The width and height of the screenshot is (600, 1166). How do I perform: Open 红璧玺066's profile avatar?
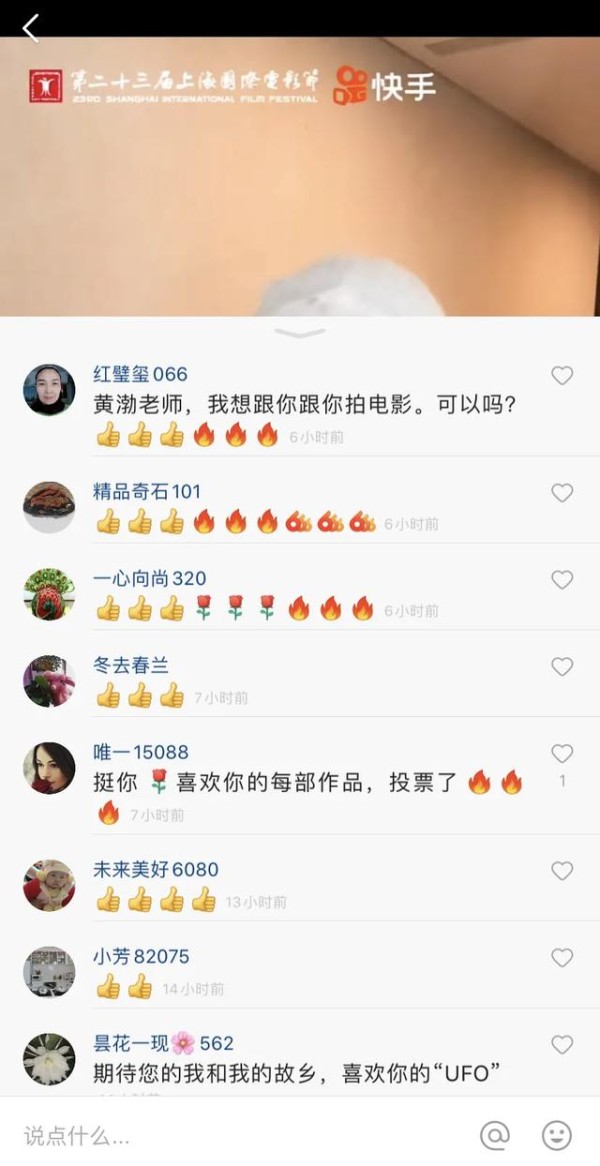(49, 390)
